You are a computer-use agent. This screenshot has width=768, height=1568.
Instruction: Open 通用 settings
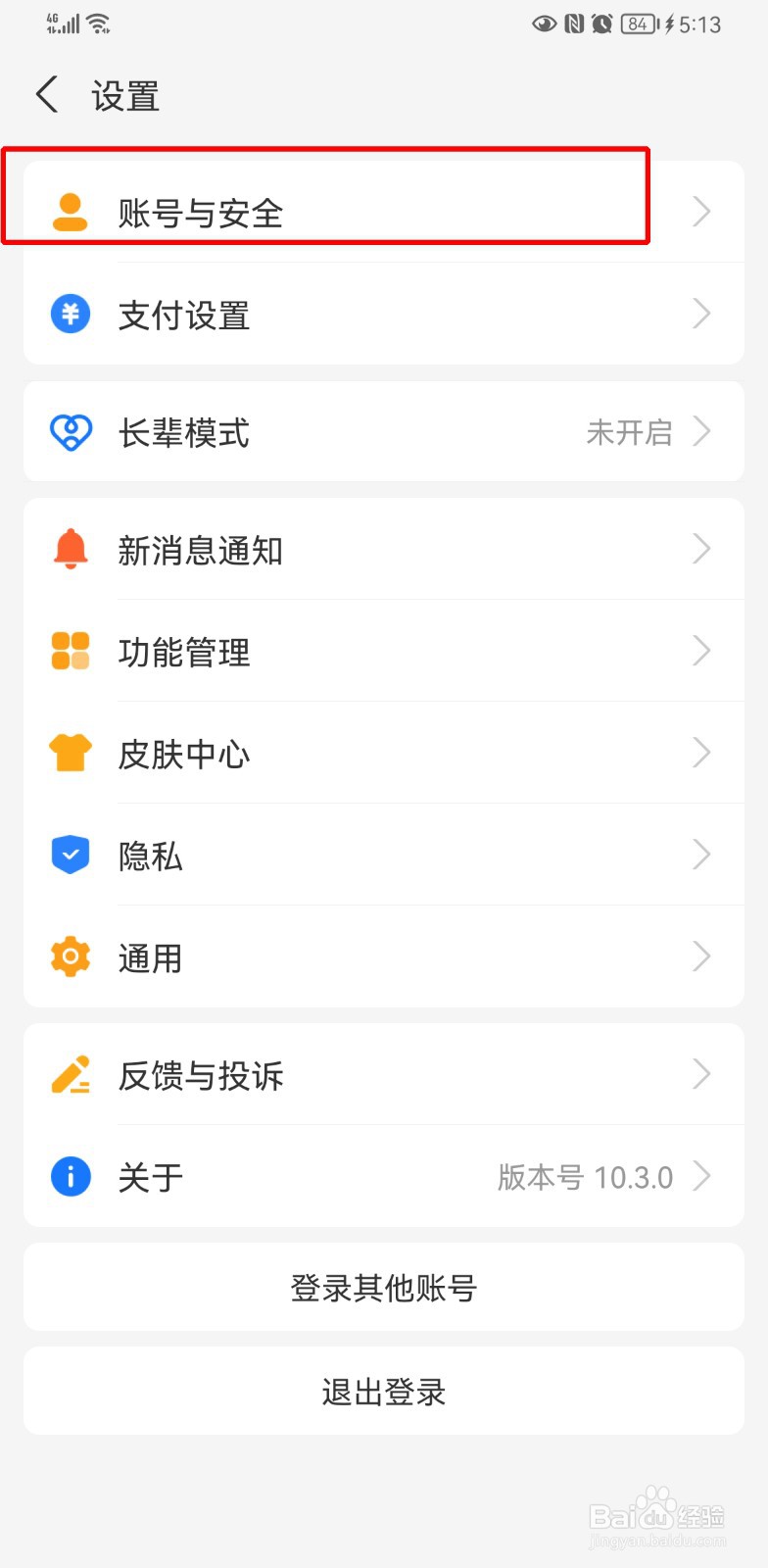pos(384,956)
